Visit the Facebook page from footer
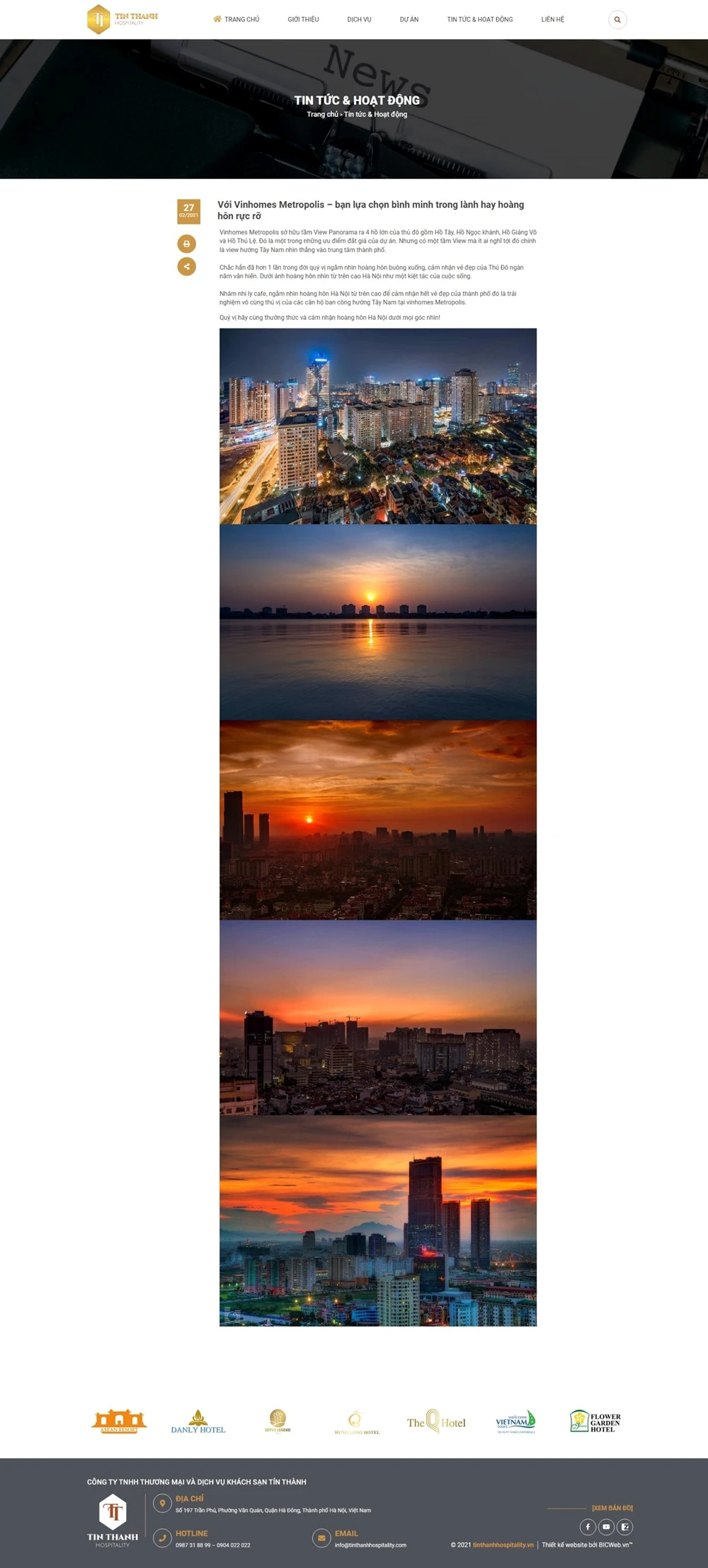This screenshot has height=1568, width=708. (588, 1527)
